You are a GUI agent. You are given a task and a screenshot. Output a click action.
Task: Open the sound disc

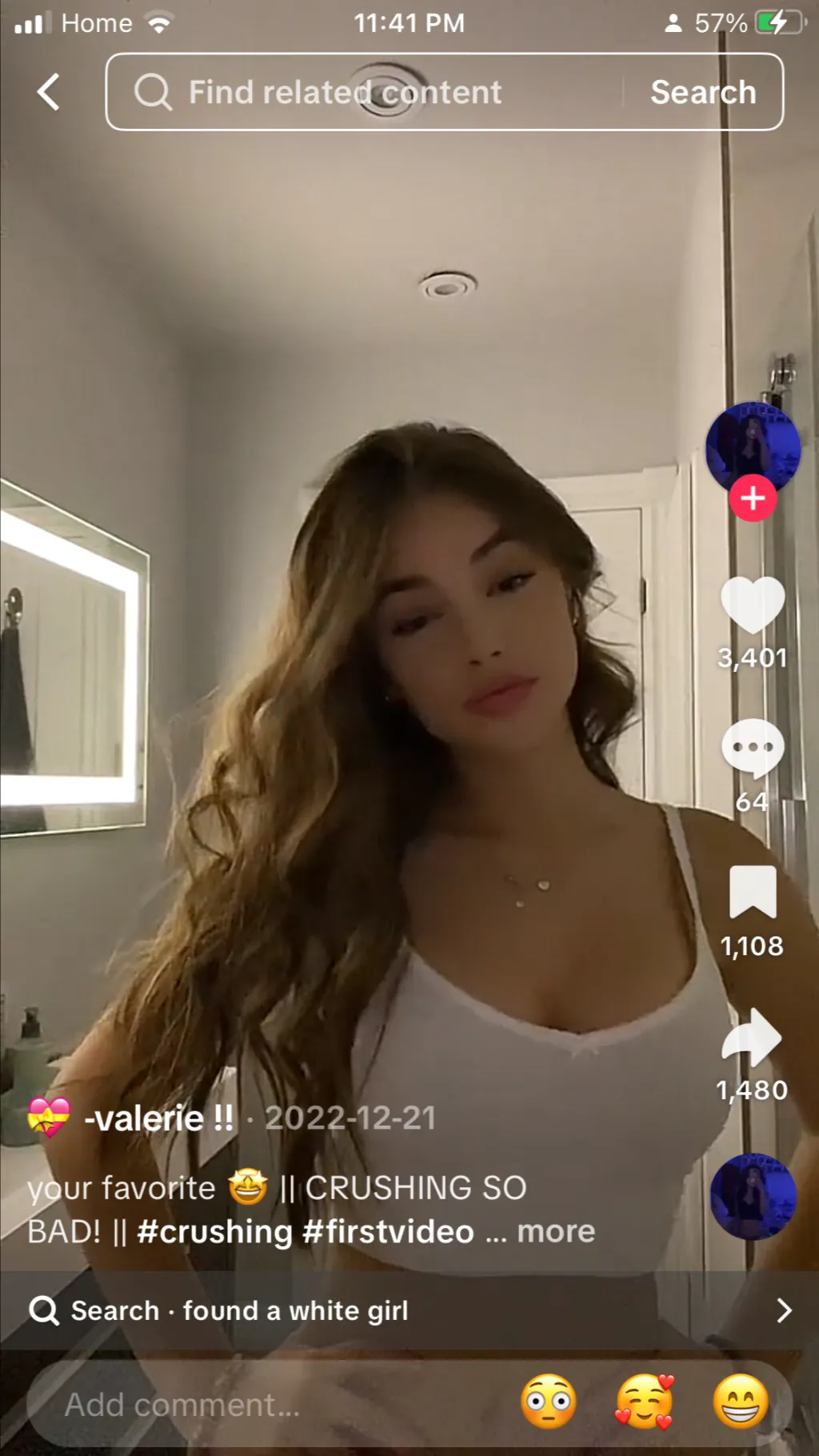pyautogui.click(x=752, y=1196)
